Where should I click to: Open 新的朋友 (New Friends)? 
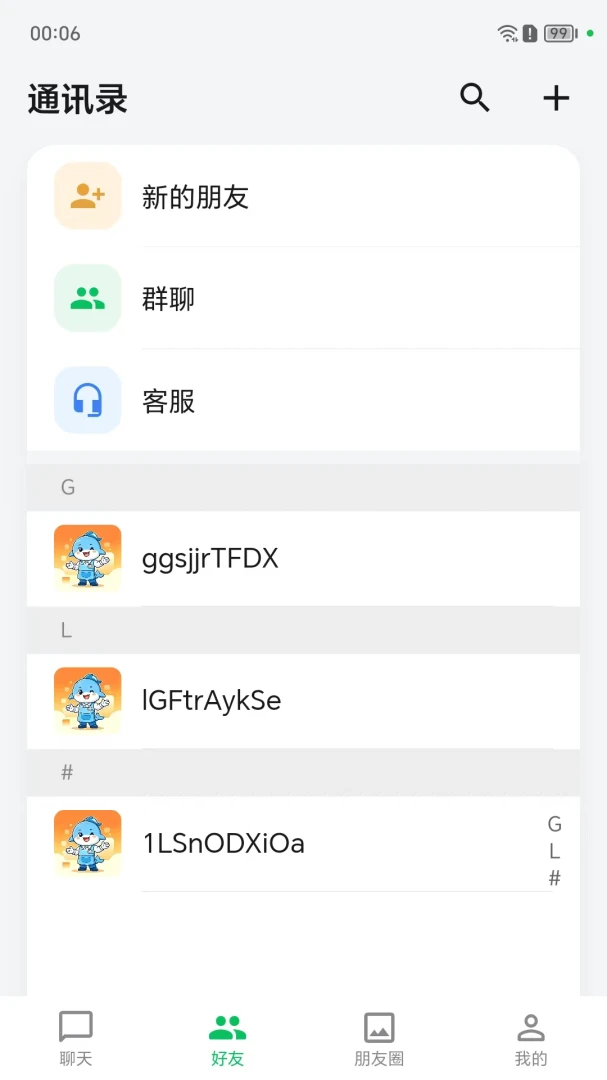(x=303, y=196)
